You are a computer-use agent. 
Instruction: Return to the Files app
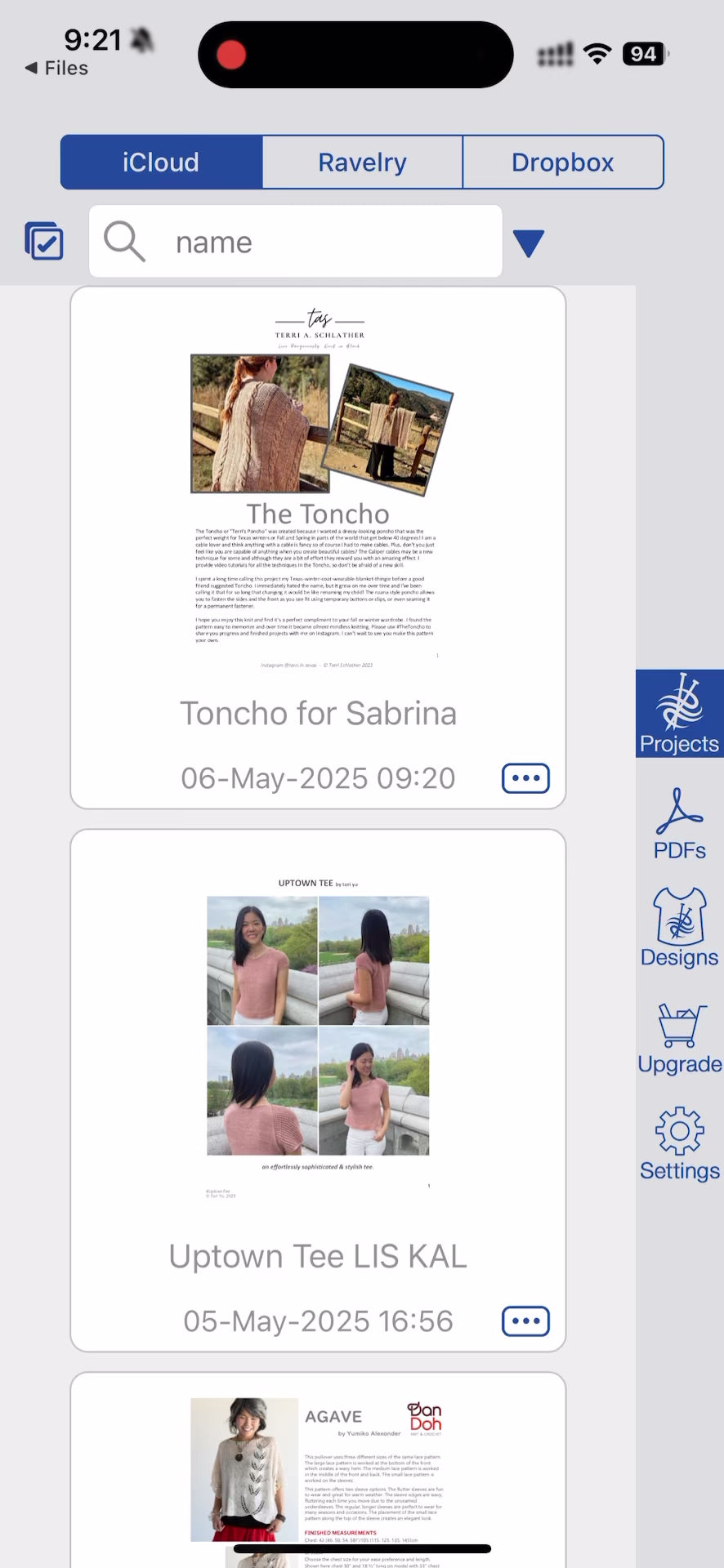(x=57, y=68)
